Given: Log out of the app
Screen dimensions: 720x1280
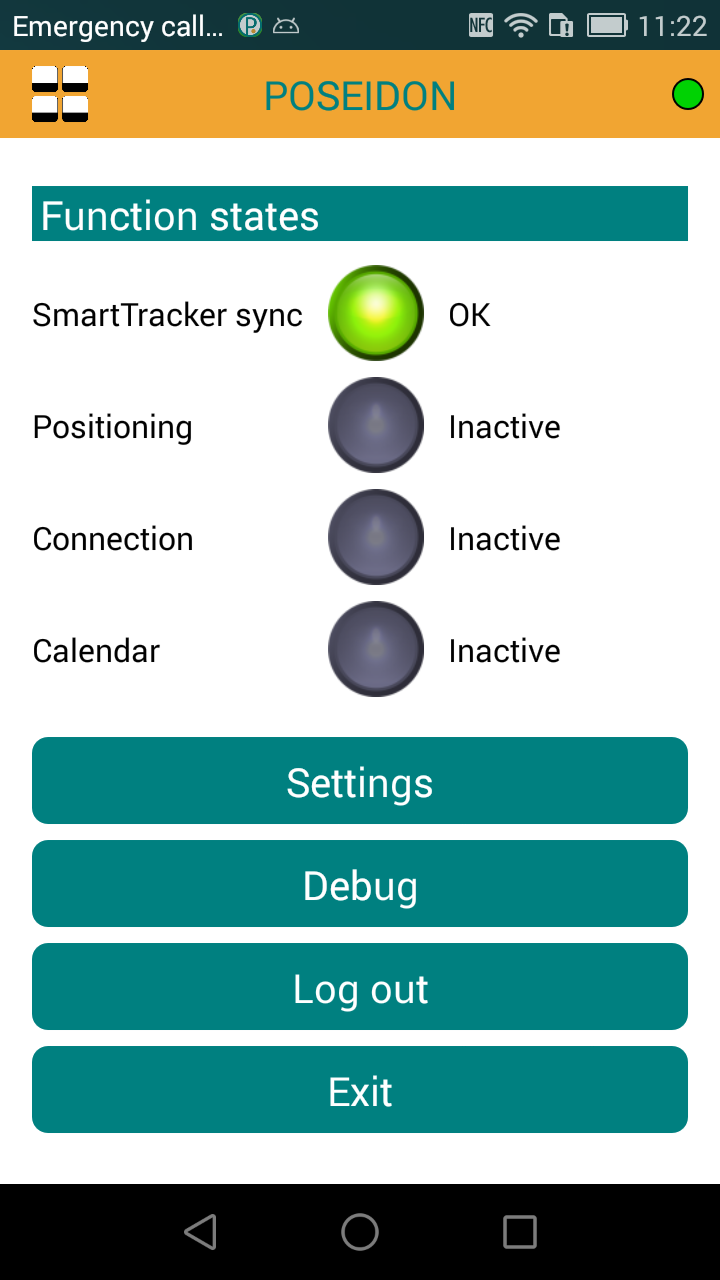Looking at the screenshot, I should click(x=360, y=987).
